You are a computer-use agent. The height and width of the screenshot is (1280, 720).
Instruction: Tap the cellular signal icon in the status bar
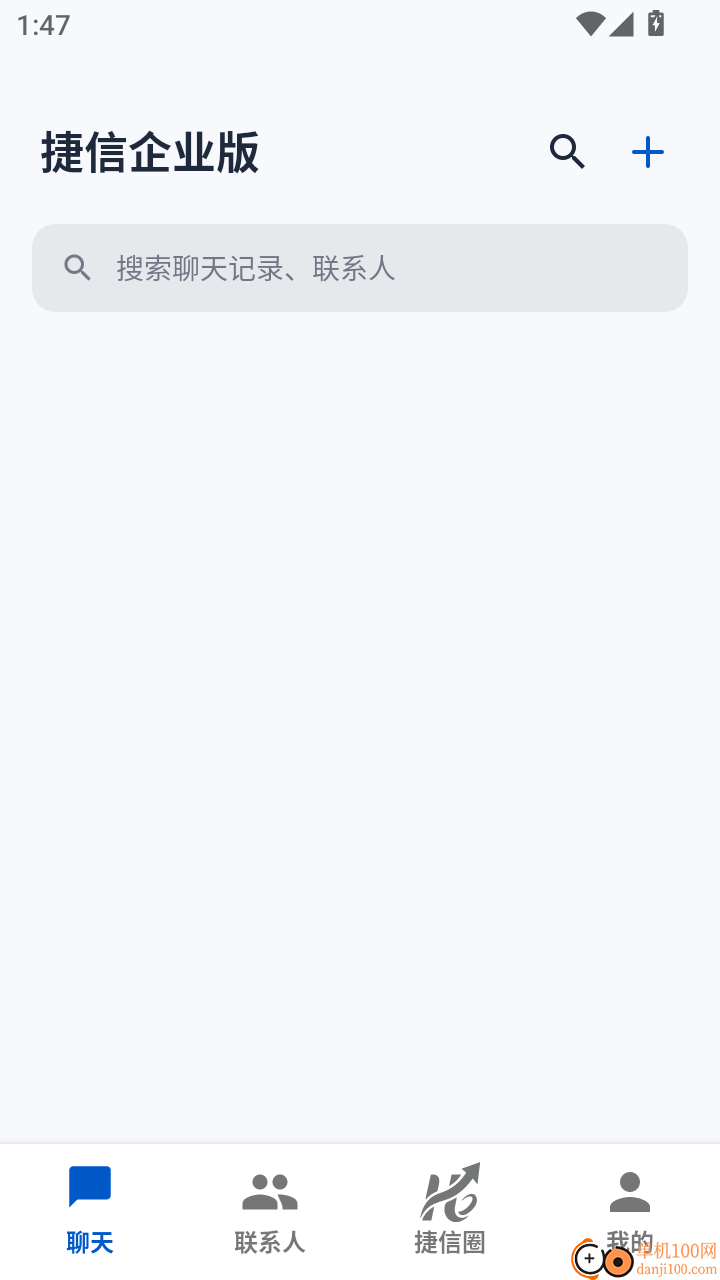point(623,24)
